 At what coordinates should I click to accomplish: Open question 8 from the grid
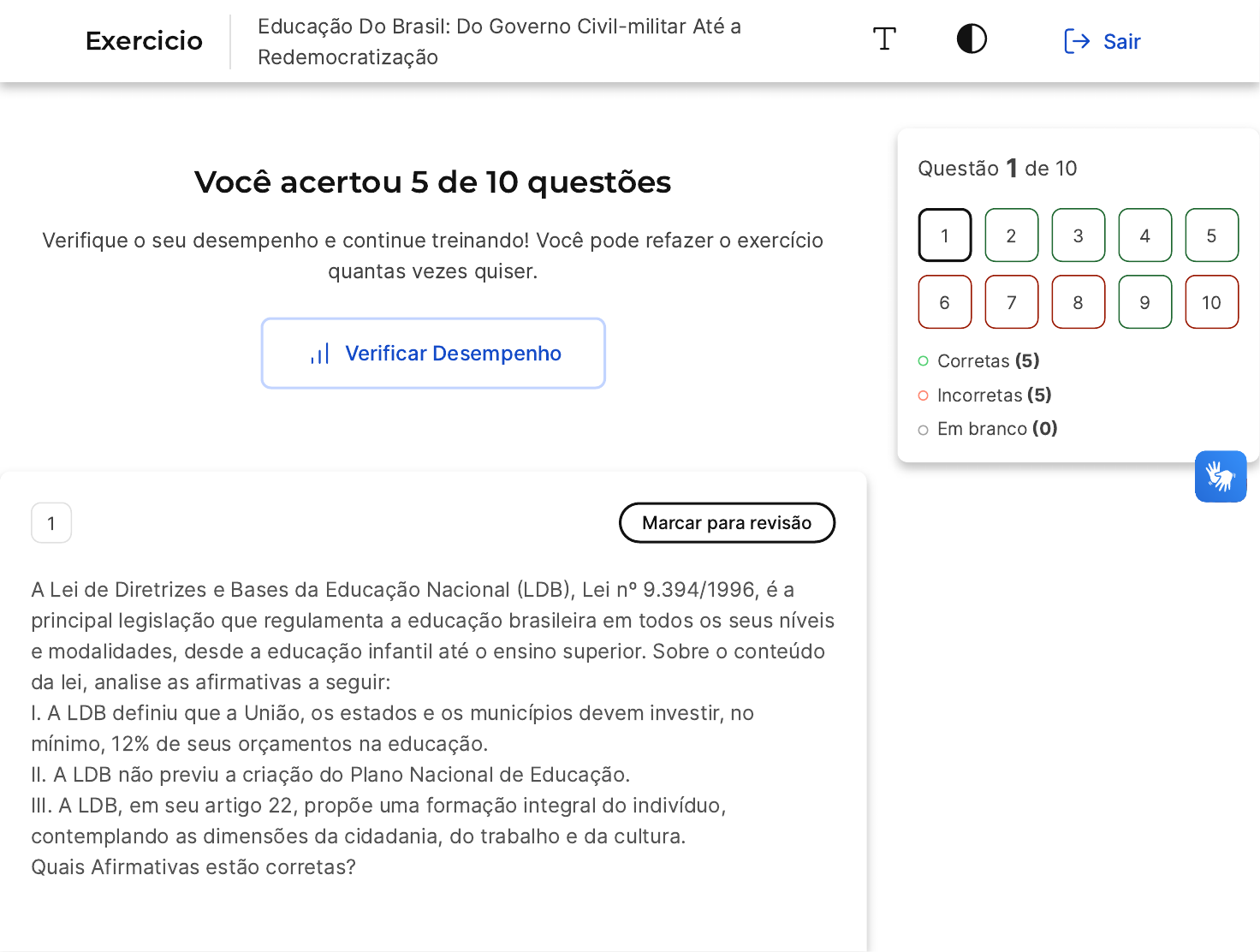(1079, 302)
